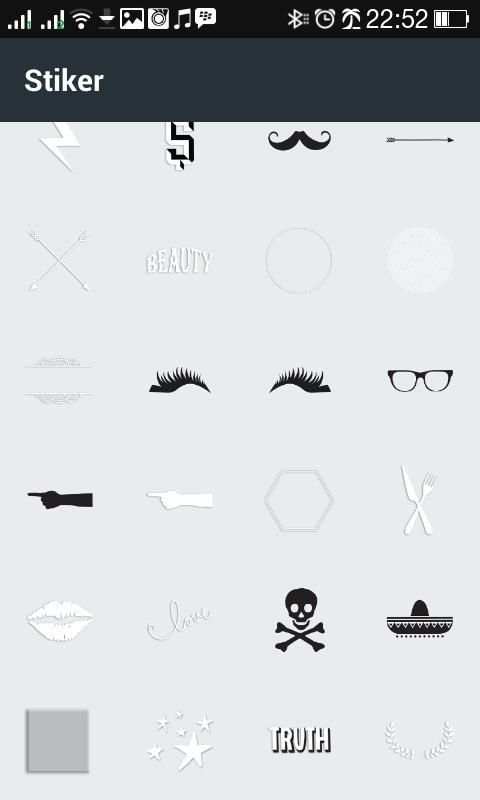Choose the knife and fork sticker
The image size is (480, 800).
(x=419, y=500)
